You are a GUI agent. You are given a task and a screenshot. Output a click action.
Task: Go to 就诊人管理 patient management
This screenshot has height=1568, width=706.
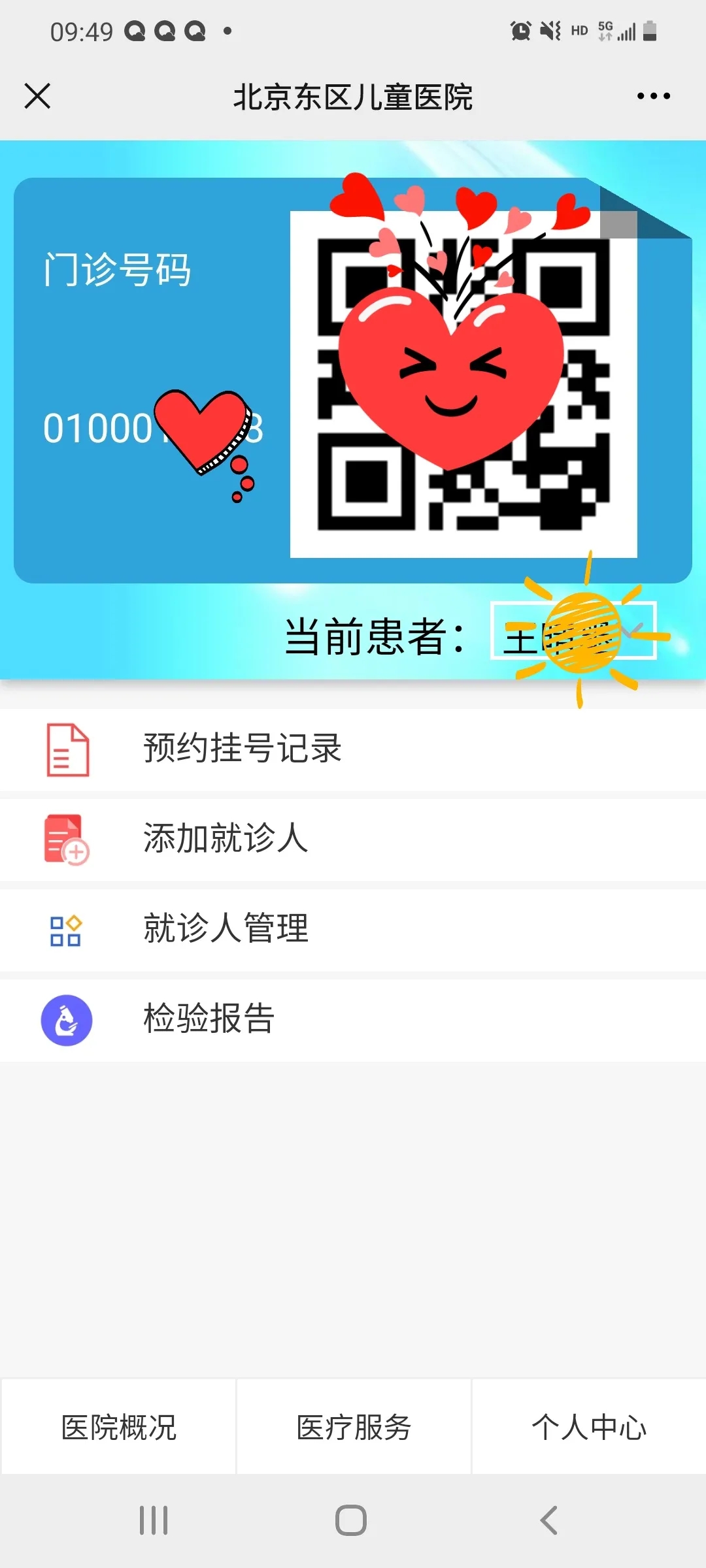coord(353,929)
